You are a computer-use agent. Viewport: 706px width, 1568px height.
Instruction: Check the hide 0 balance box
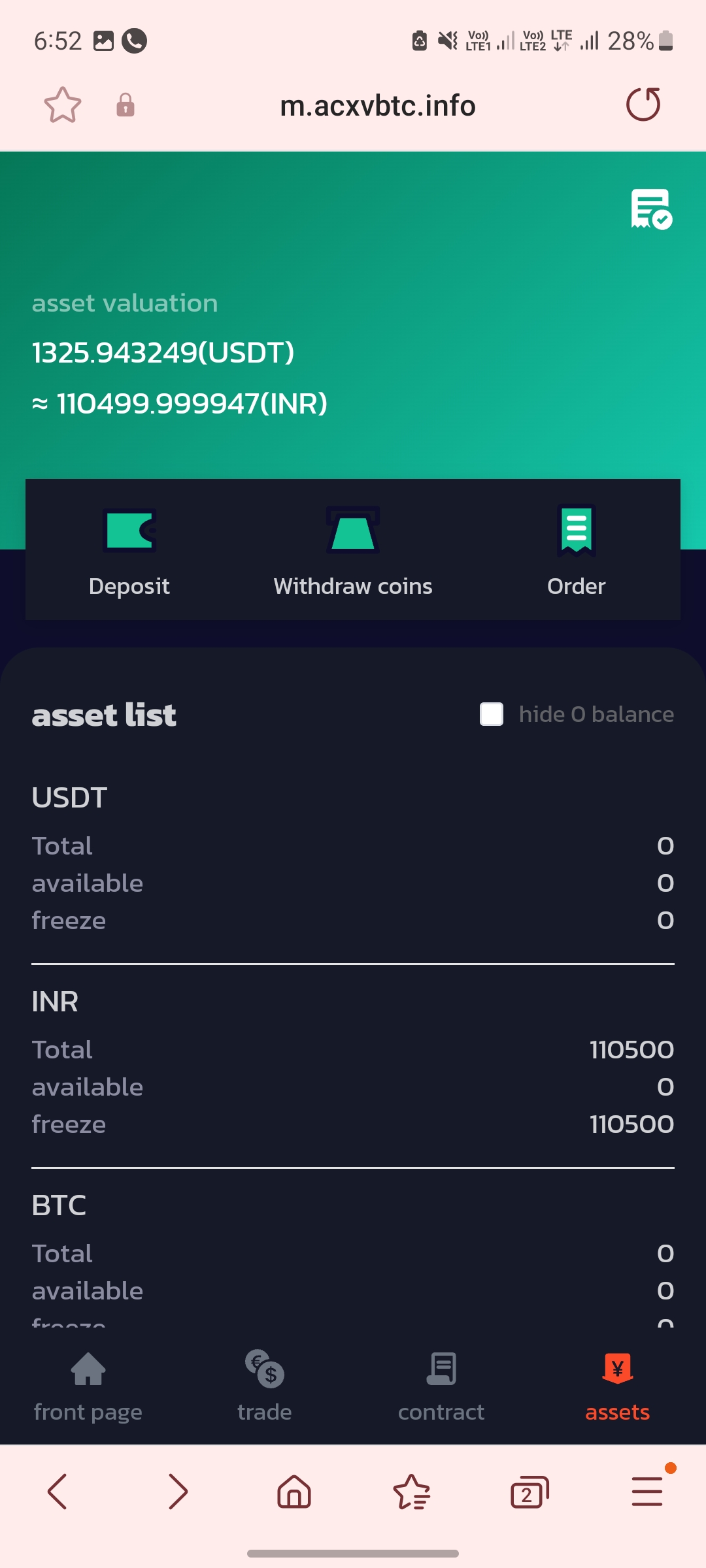492,714
